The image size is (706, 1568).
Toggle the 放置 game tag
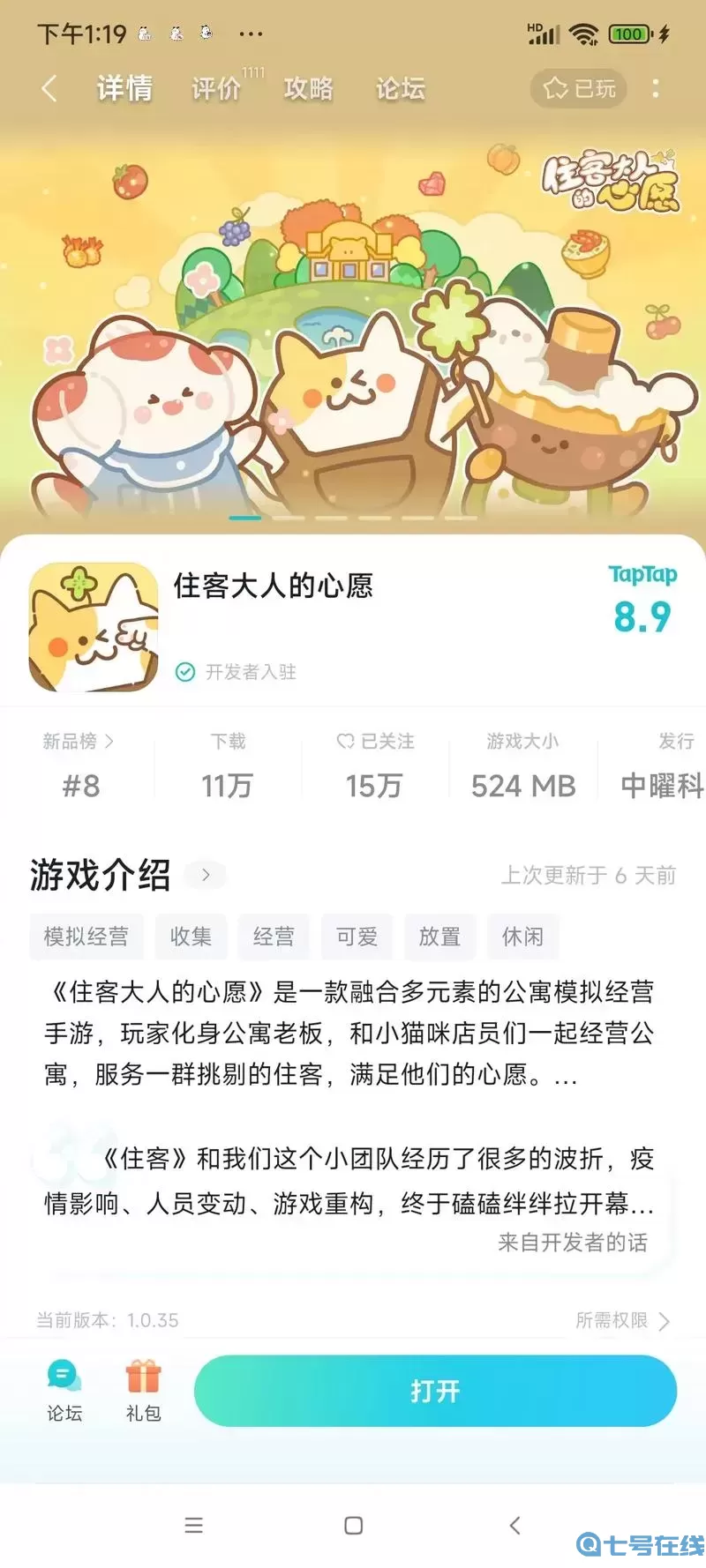439,937
